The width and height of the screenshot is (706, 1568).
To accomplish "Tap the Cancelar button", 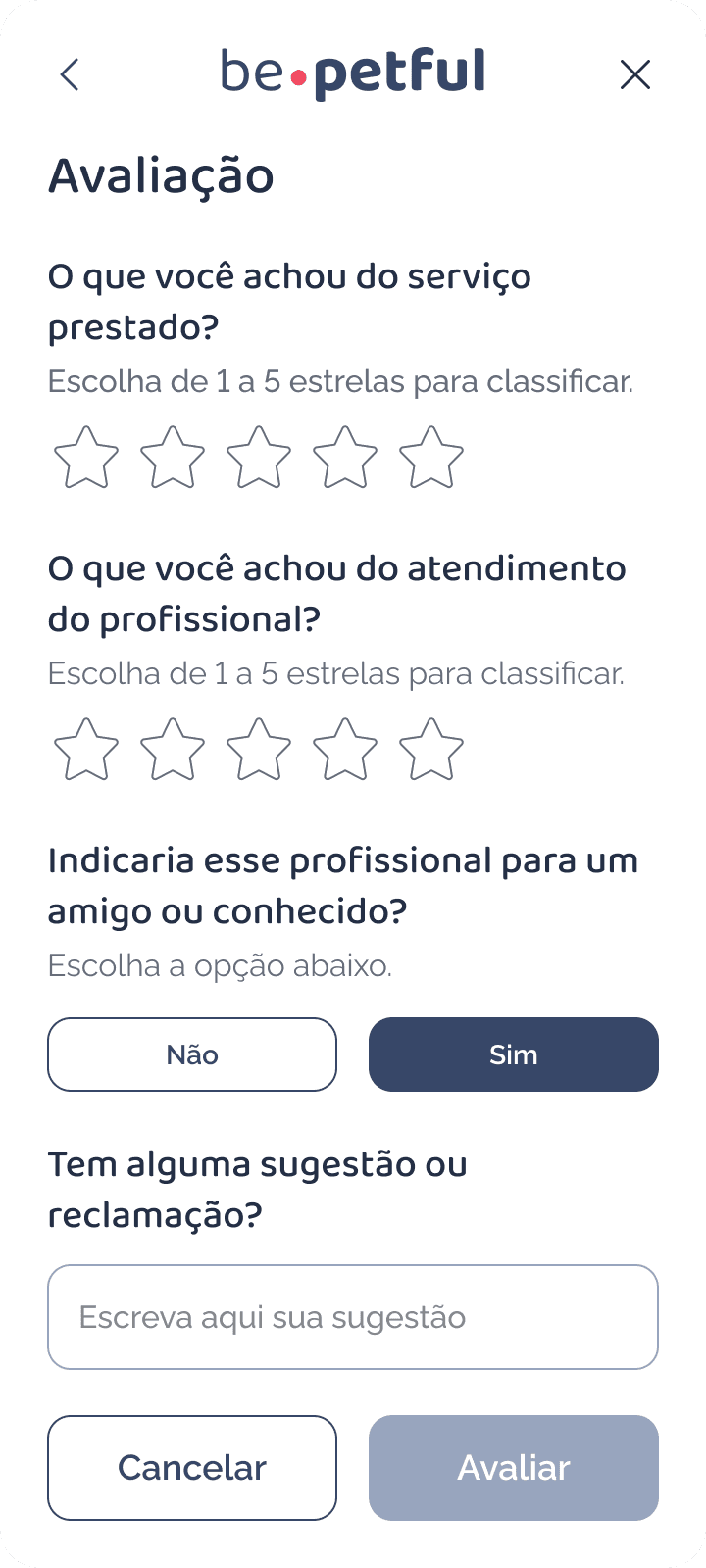I will (192, 1468).
